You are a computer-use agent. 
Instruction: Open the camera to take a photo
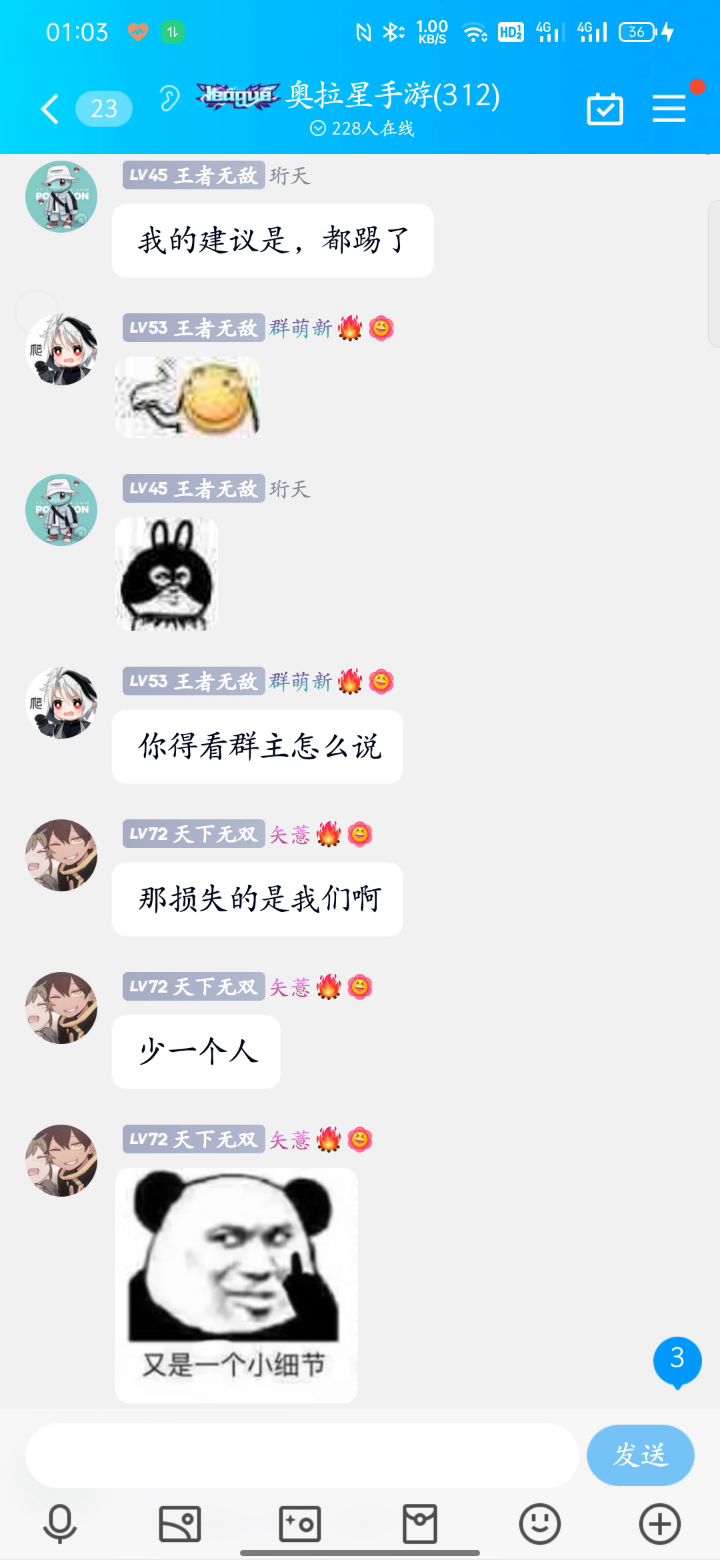300,1525
